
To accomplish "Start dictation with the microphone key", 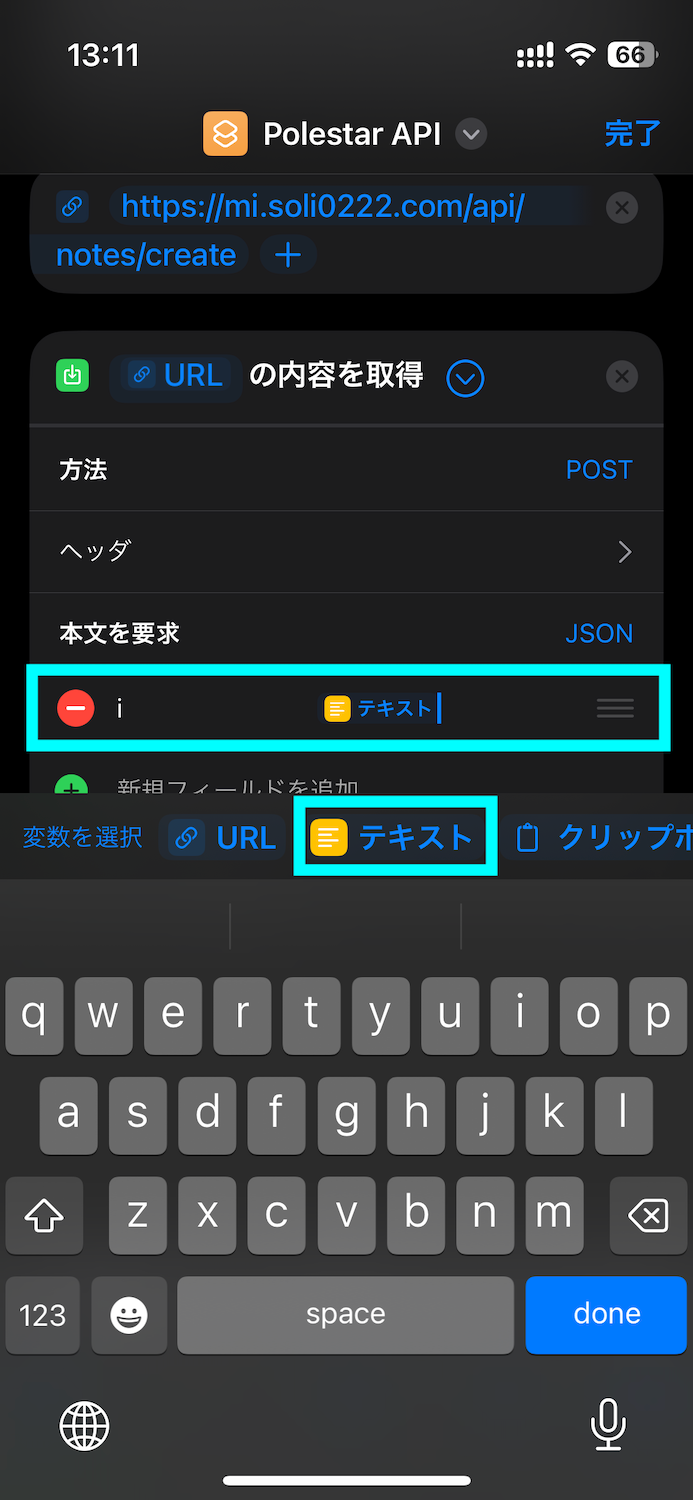I will pyautogui.click(x=607, y=1424).
